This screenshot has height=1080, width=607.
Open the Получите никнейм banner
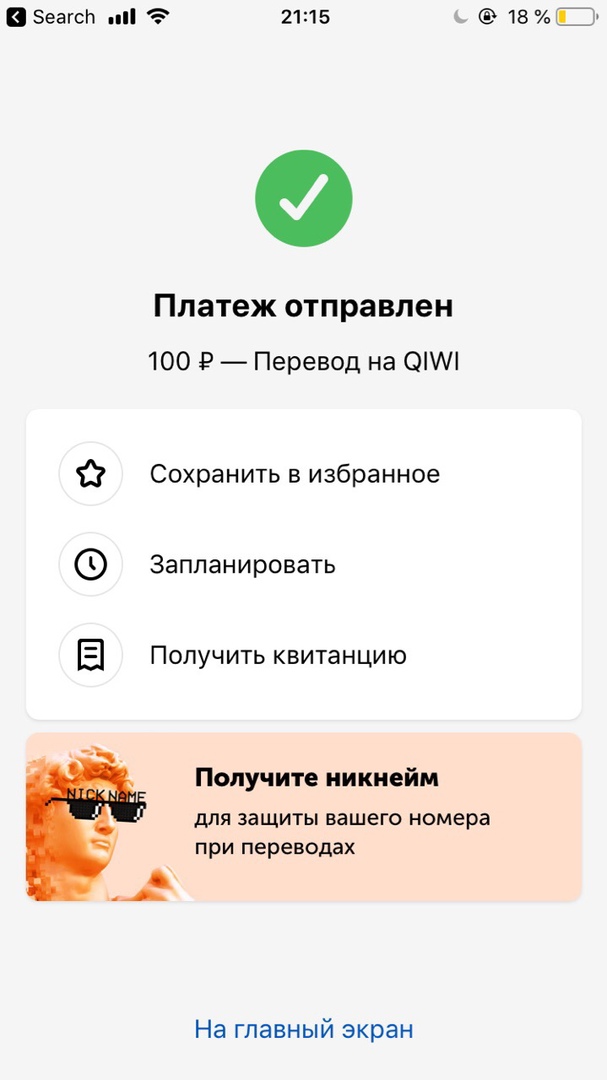click(x=303, y=816)
